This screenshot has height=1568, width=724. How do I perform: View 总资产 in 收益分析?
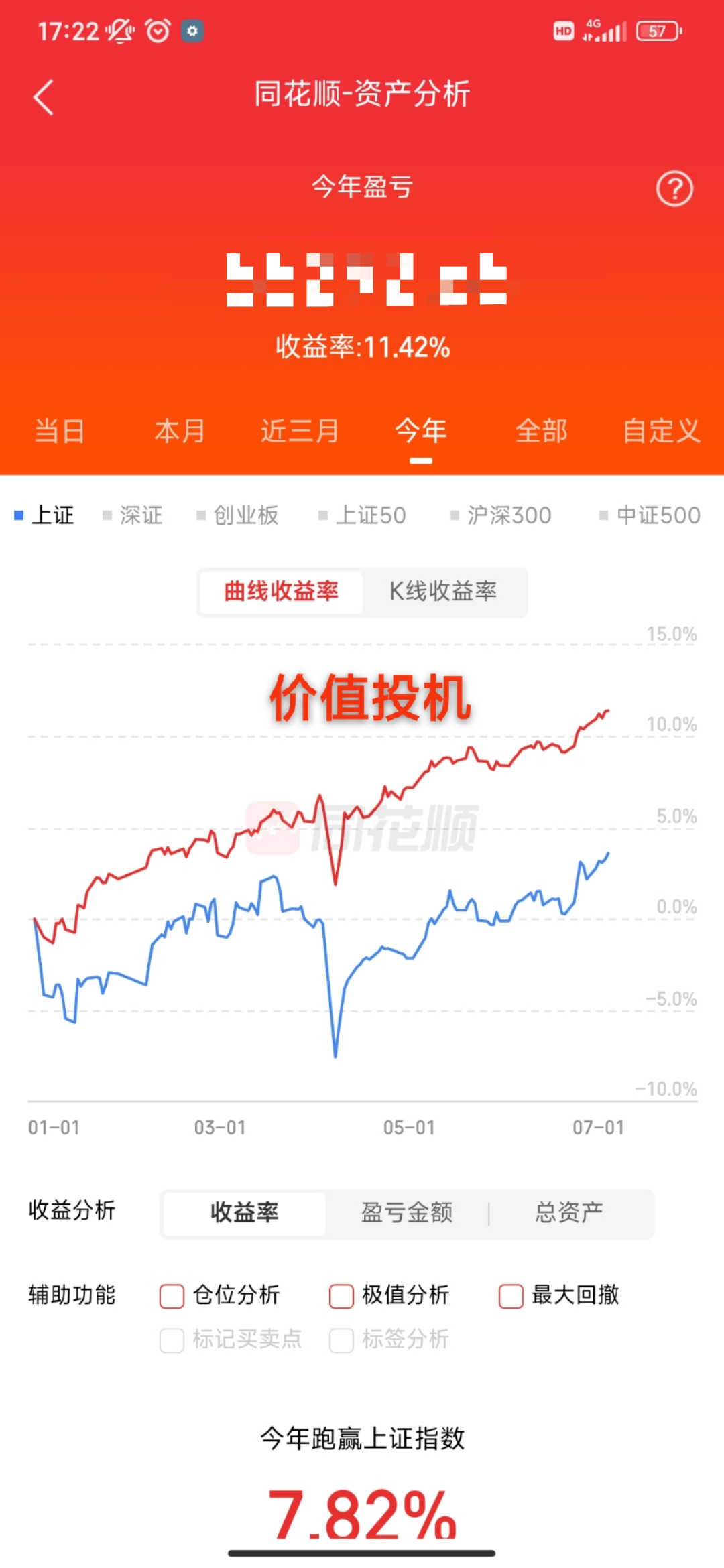tap(569, 1212)
